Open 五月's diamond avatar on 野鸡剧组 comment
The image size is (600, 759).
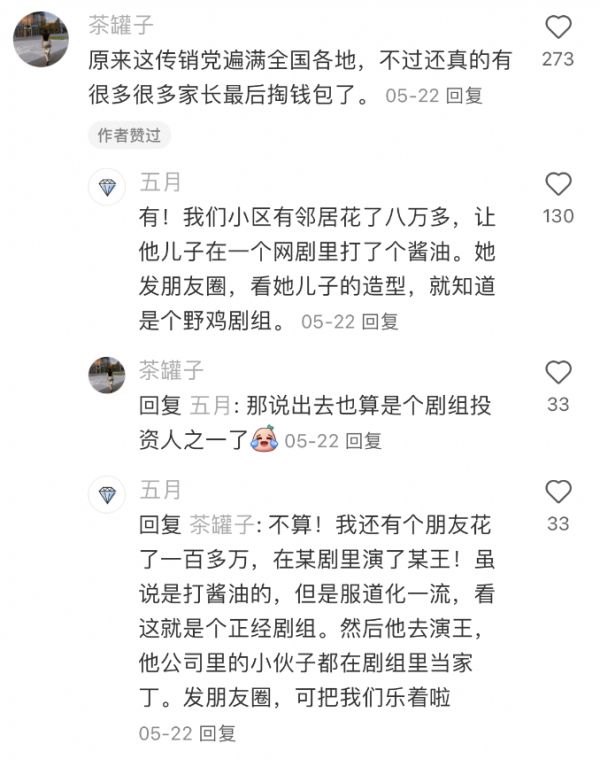pos(107,188)
